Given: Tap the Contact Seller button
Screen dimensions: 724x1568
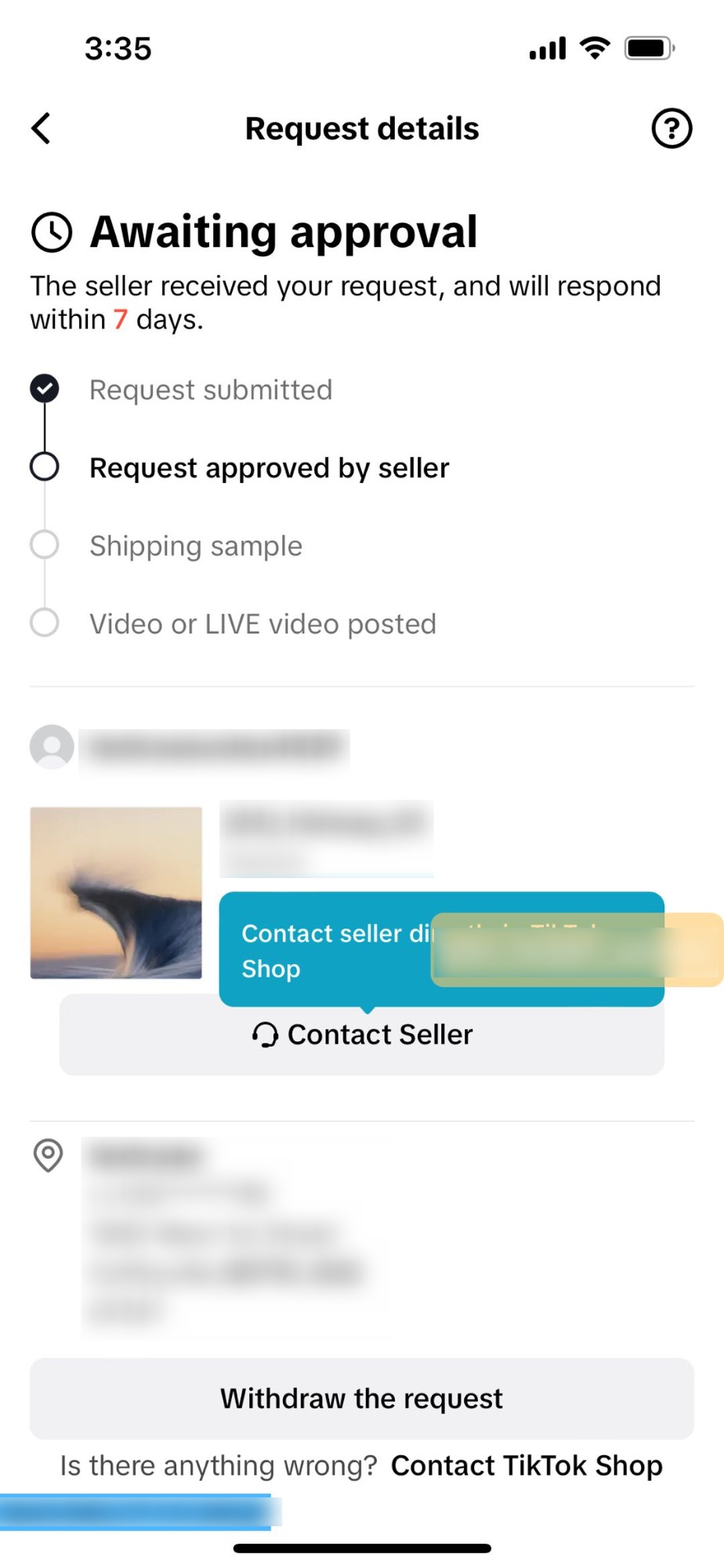Looking at the screenshot, I should pos(362,1036).
